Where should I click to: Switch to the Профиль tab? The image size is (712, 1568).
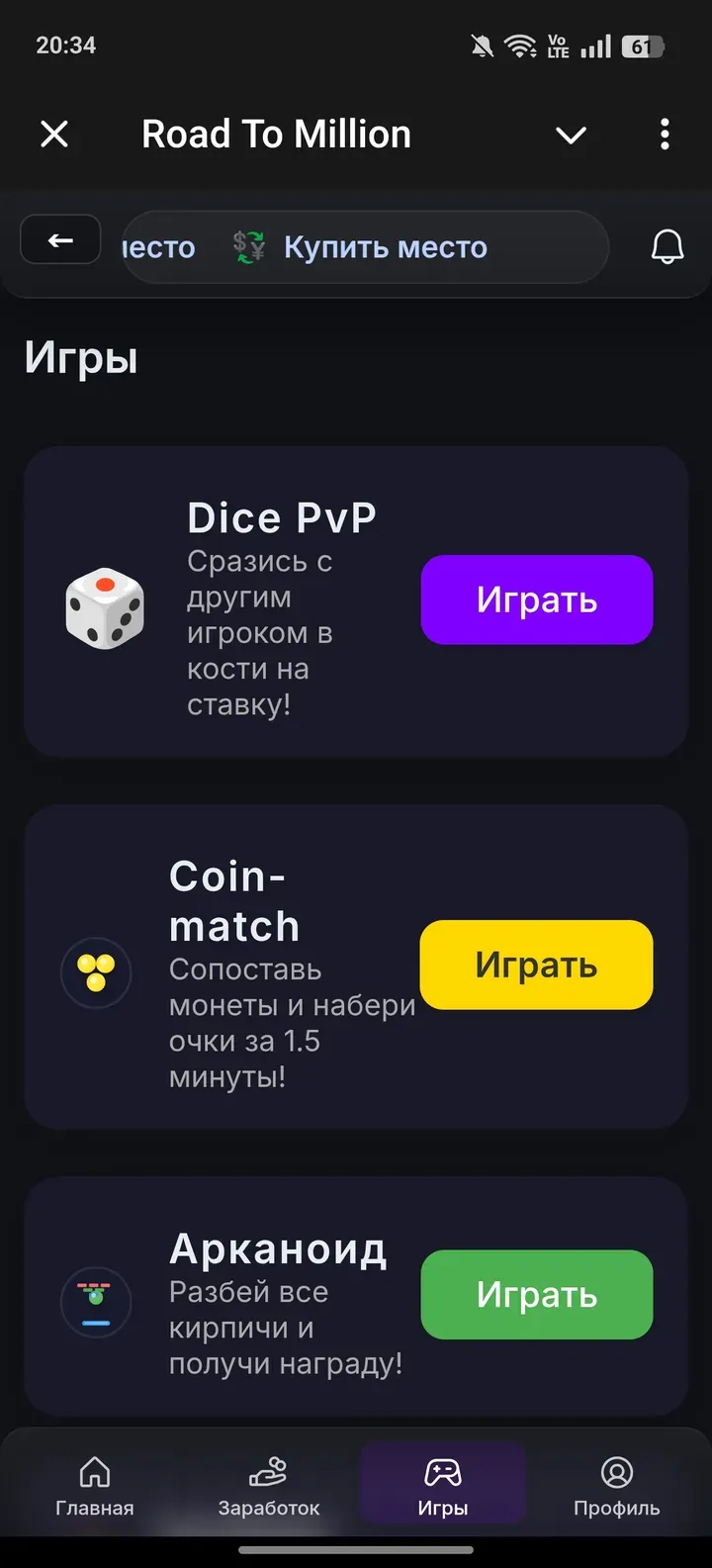pyautogui.click(x=617, y=1484)
